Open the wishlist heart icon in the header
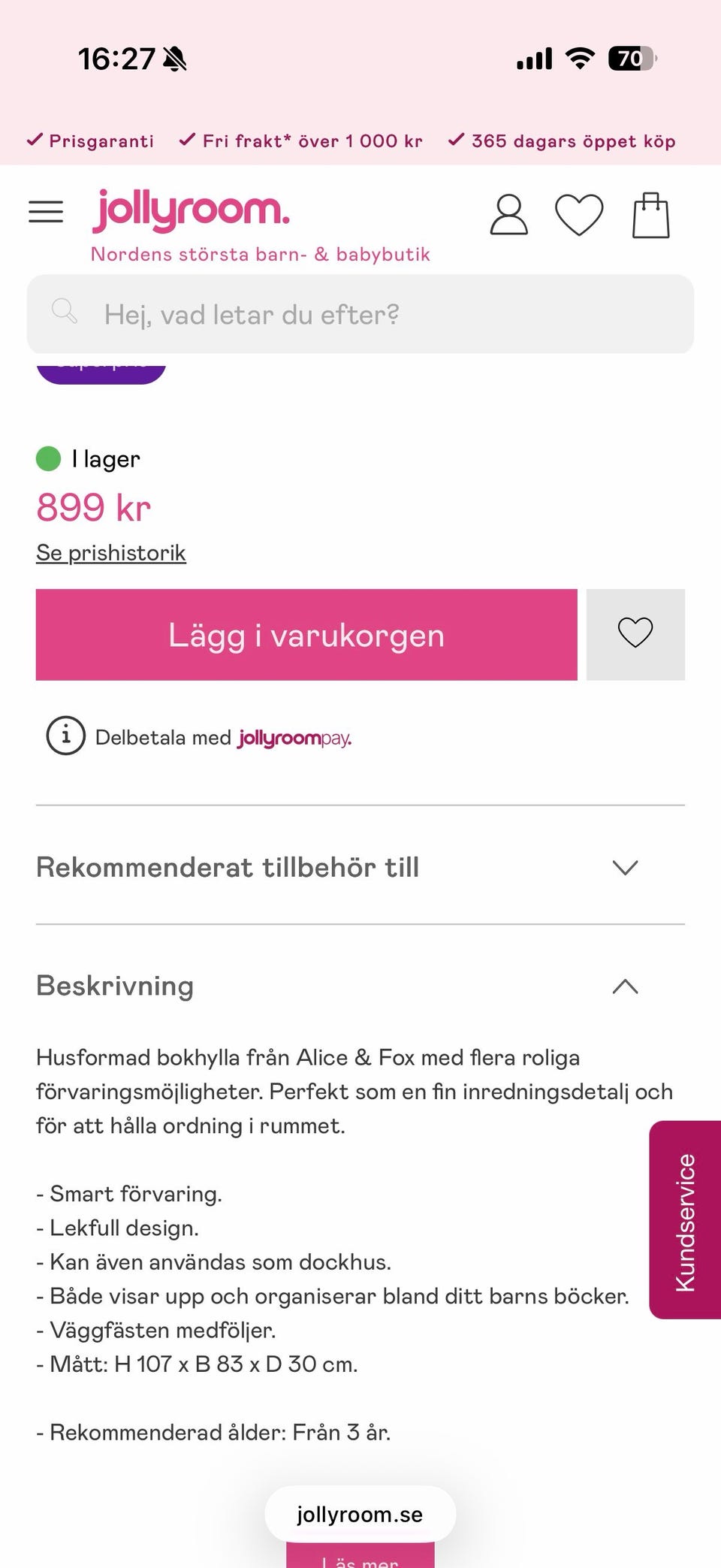 (579, 216)
